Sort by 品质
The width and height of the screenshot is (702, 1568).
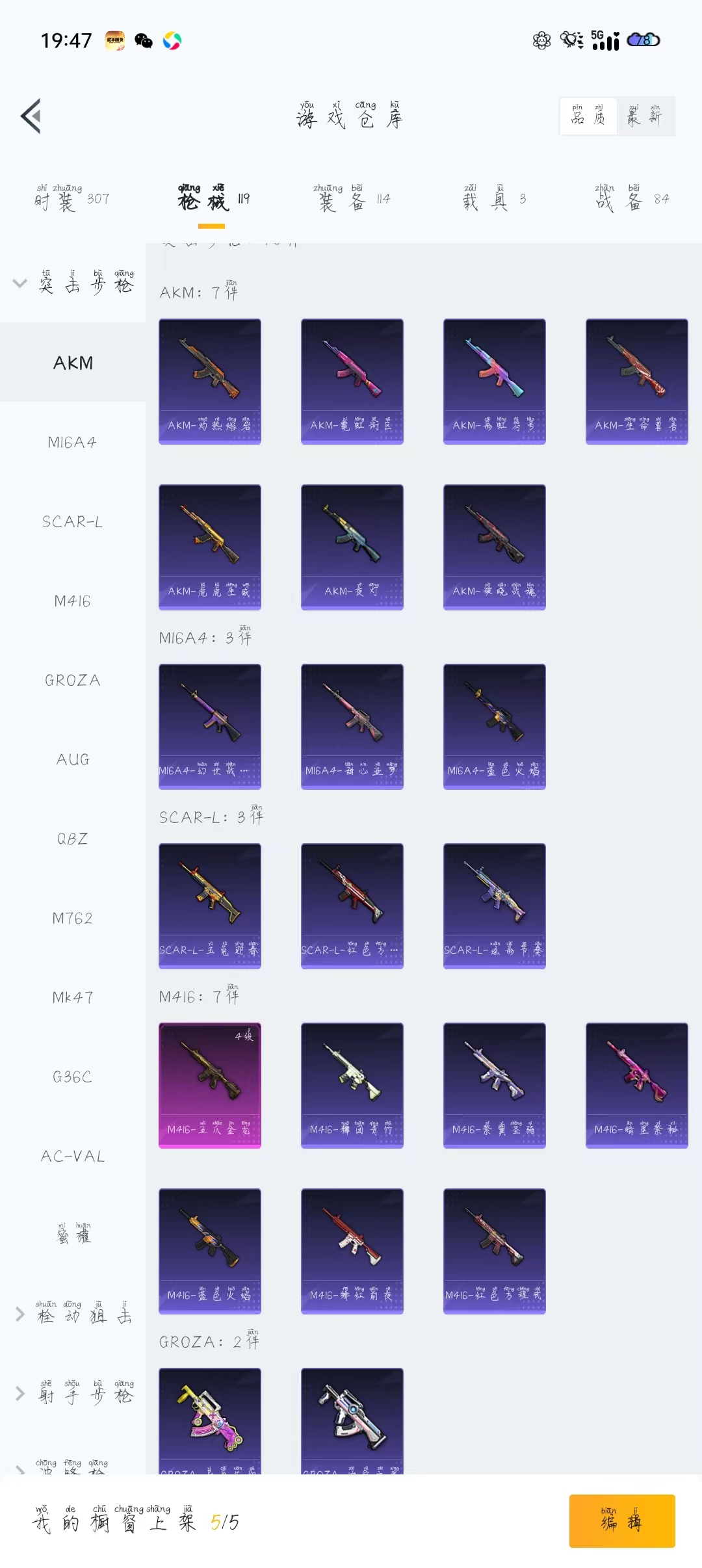[x=588, y=116]
